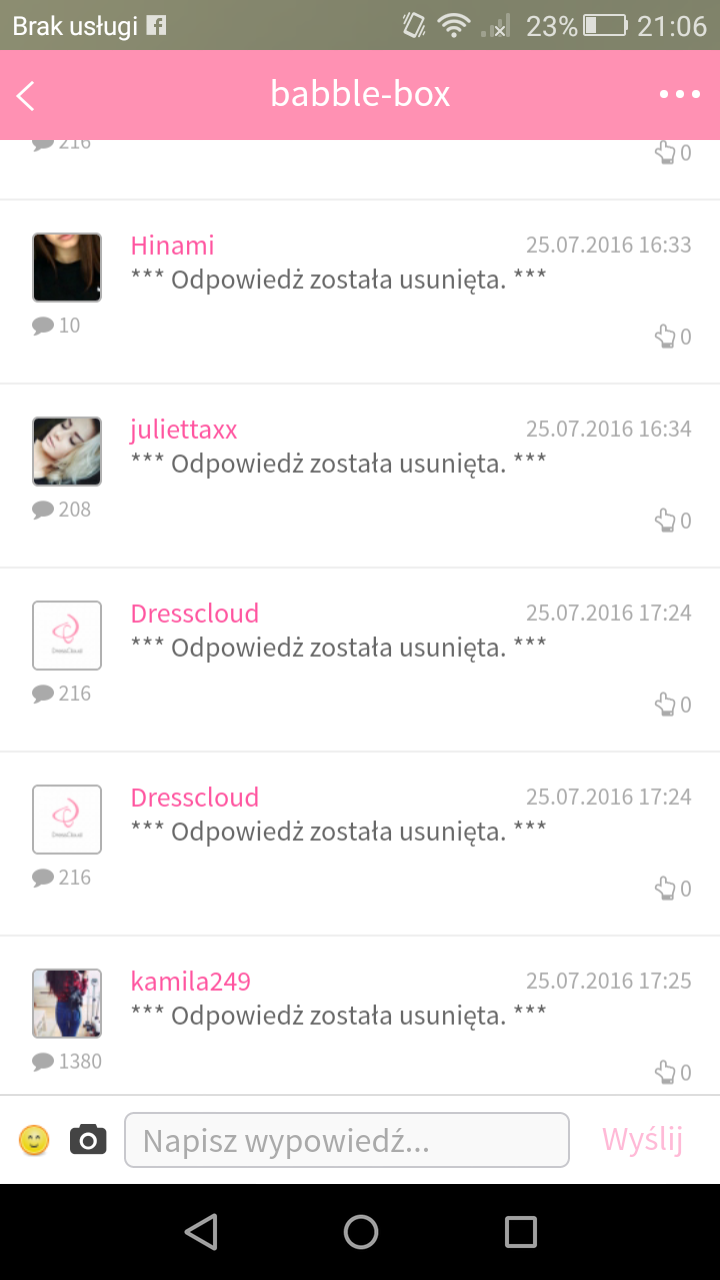Send a message with the Wyślij button
This screenshot has width=720, height=1280.
click(643, 1139)
